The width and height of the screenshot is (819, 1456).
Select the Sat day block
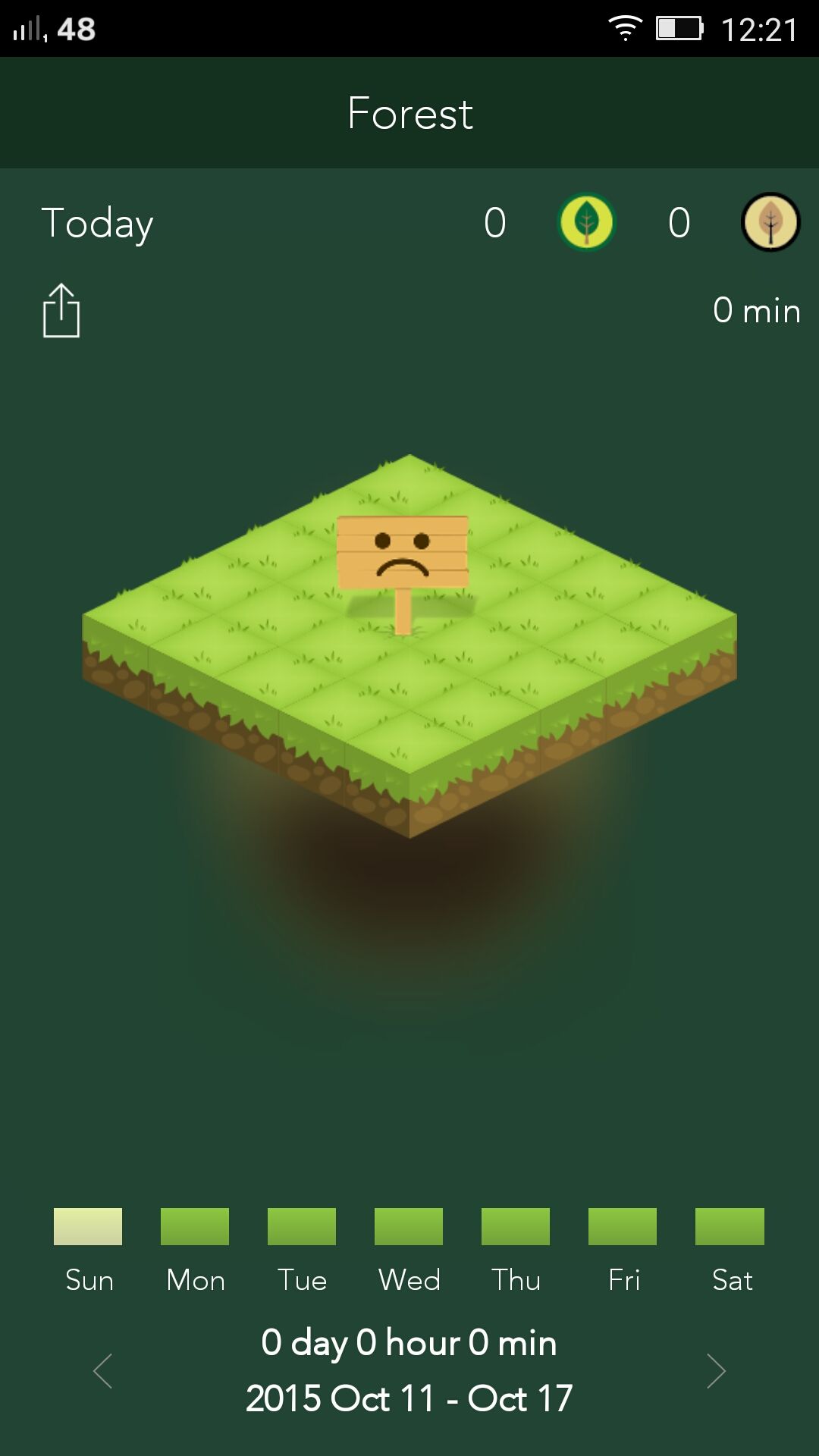[x=730, y=1226]
